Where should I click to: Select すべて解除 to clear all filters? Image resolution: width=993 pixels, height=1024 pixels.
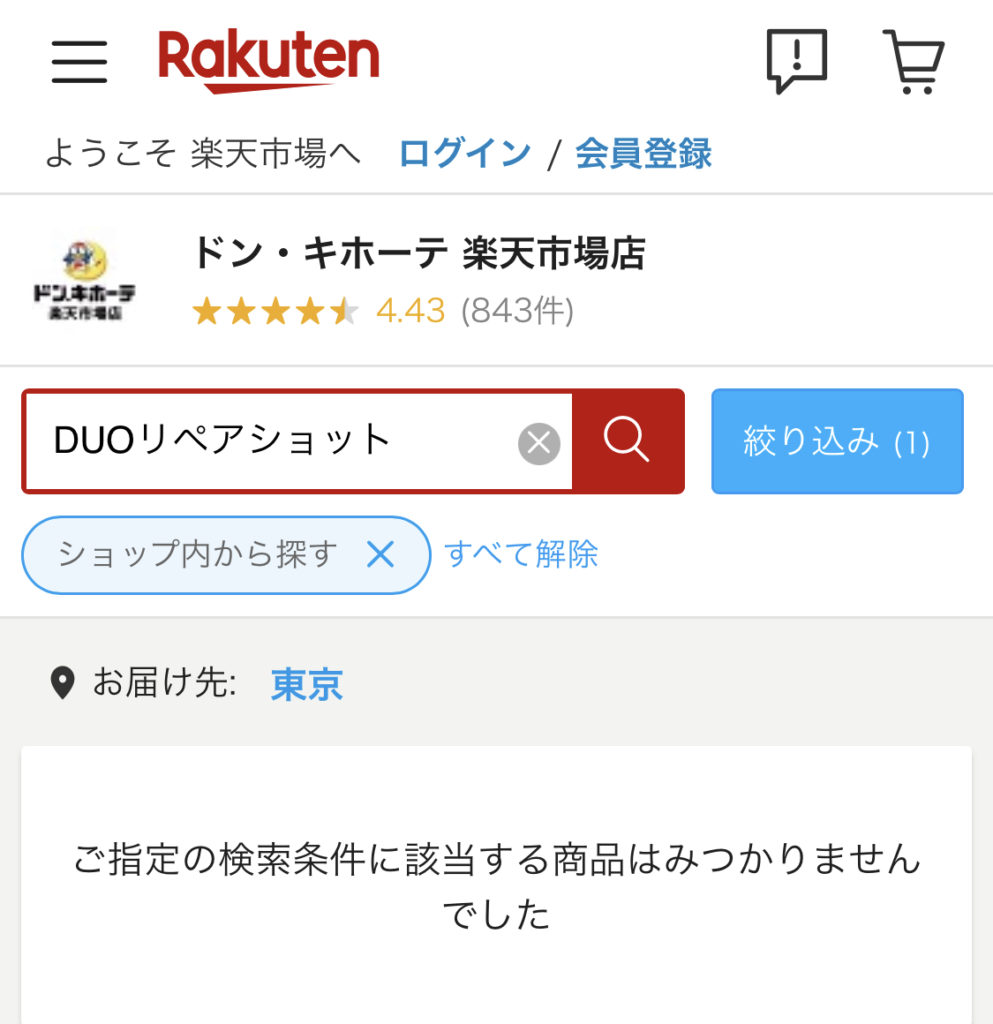coord(521,554)
